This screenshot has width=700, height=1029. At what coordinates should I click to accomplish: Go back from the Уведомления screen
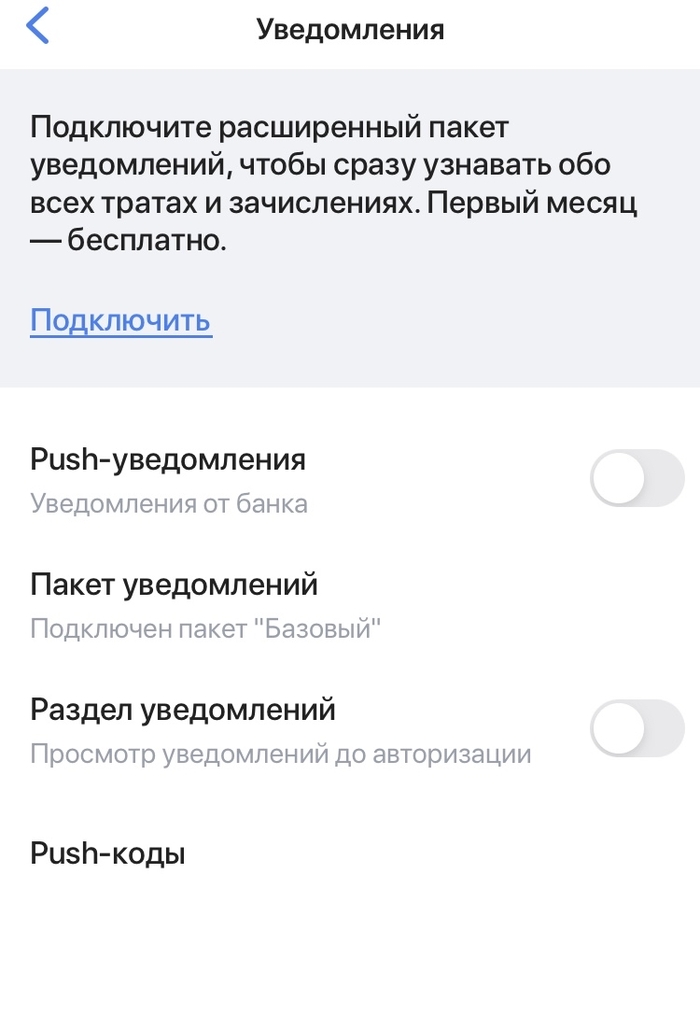point(38,27)
